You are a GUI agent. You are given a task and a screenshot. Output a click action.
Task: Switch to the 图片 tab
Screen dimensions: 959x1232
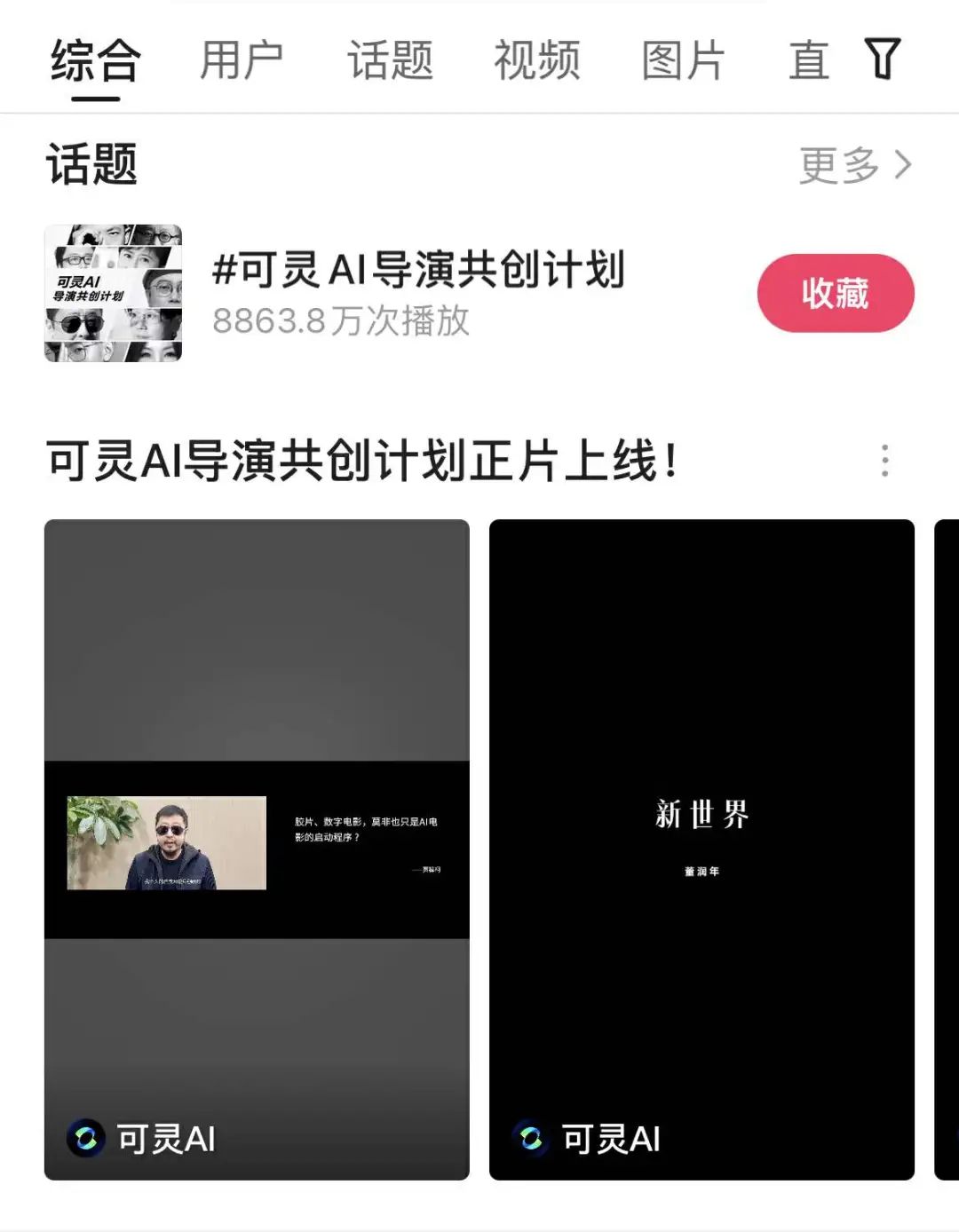pyautogui.click(x=683, y=60)
